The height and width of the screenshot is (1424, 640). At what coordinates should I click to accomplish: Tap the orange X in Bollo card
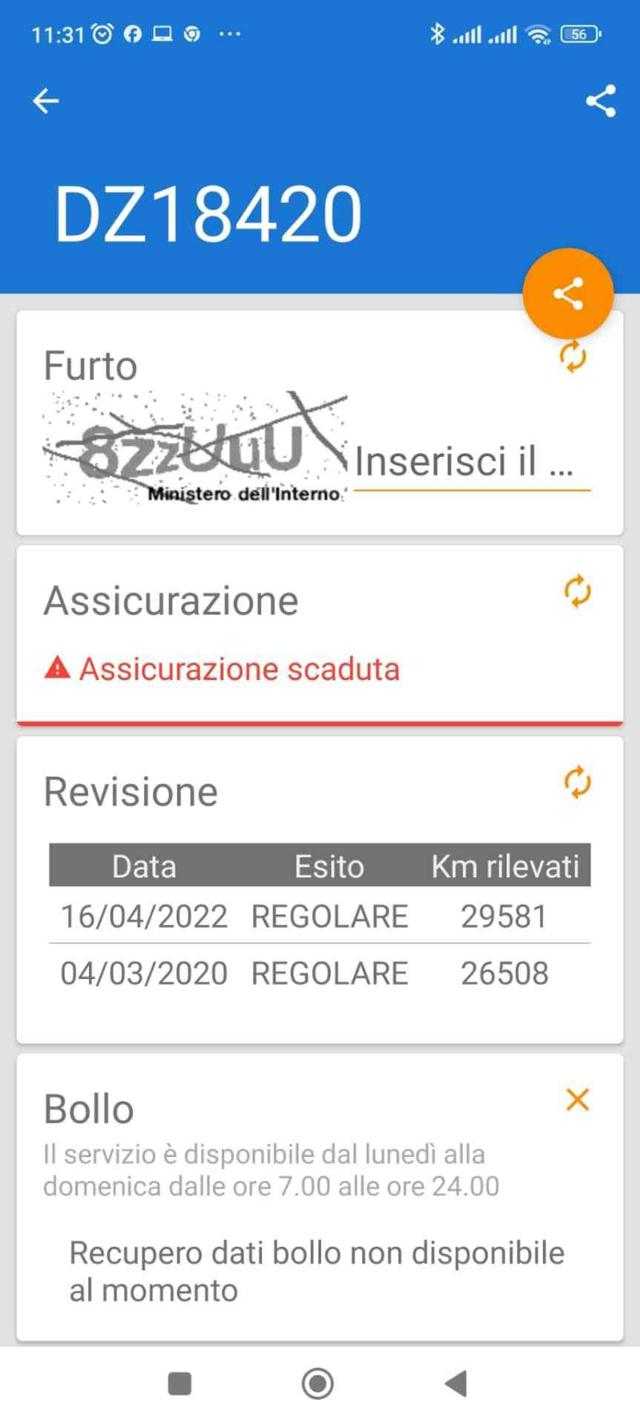point(577,1100)
